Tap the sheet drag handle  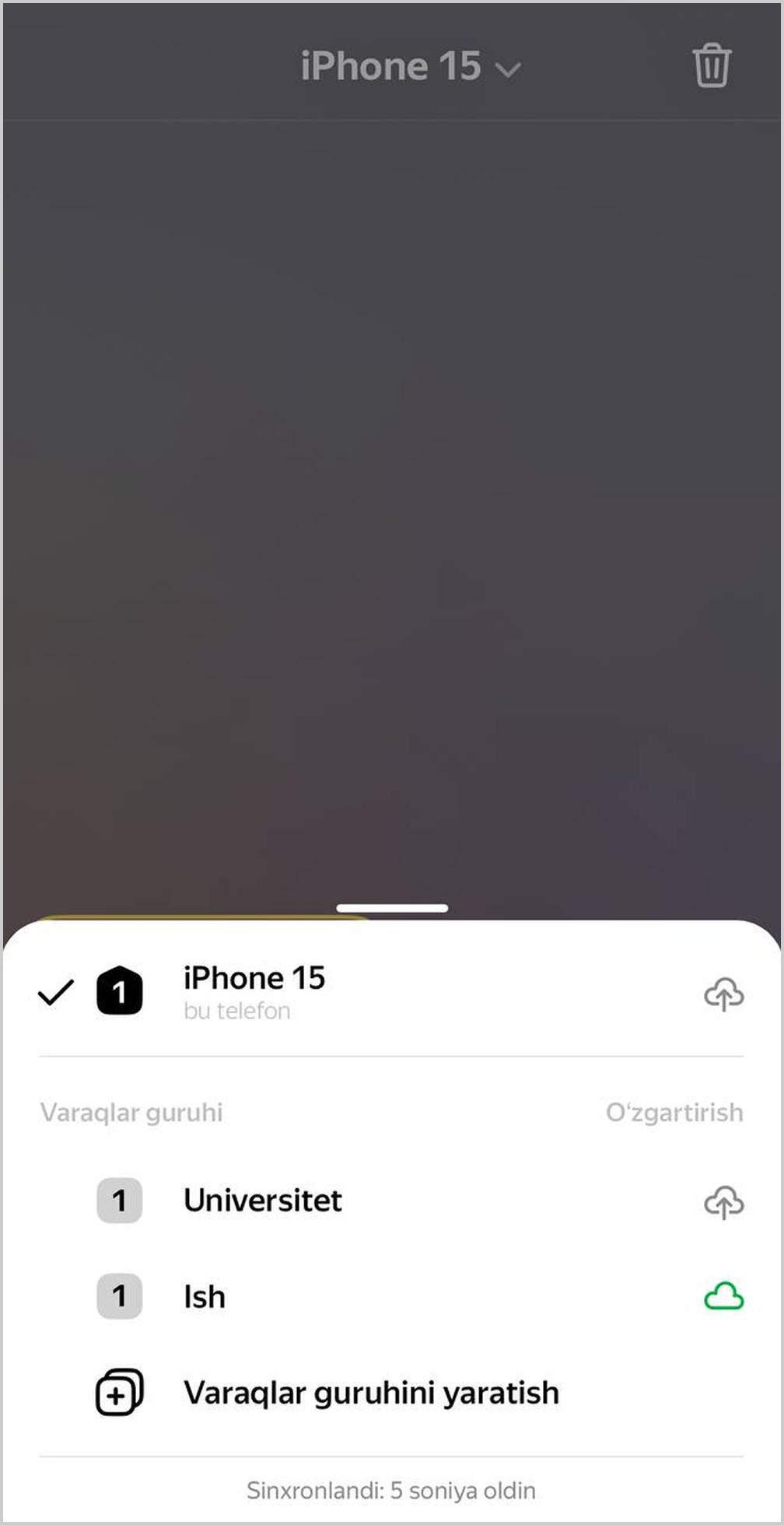tap(392, 908)
